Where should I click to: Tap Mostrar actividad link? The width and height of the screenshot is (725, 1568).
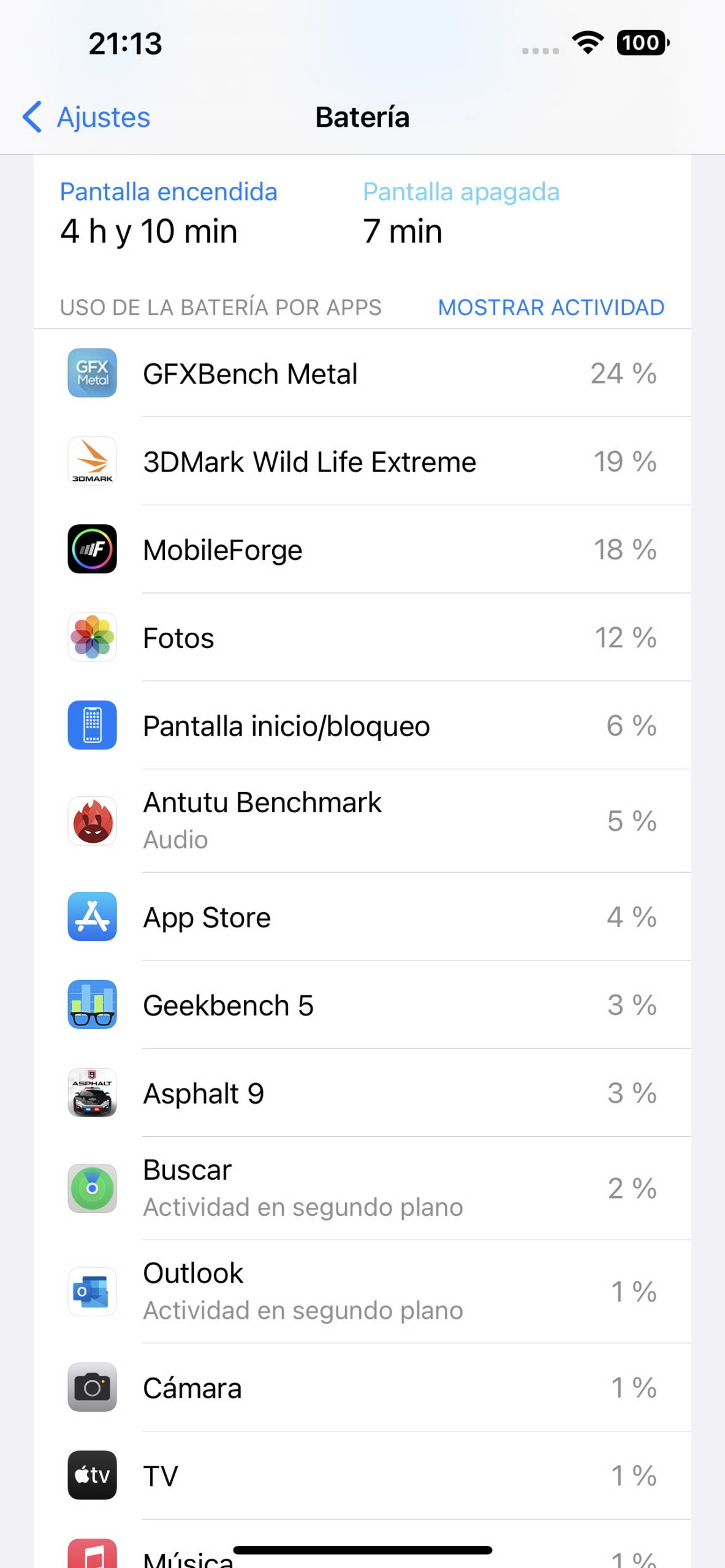[551, 307]
